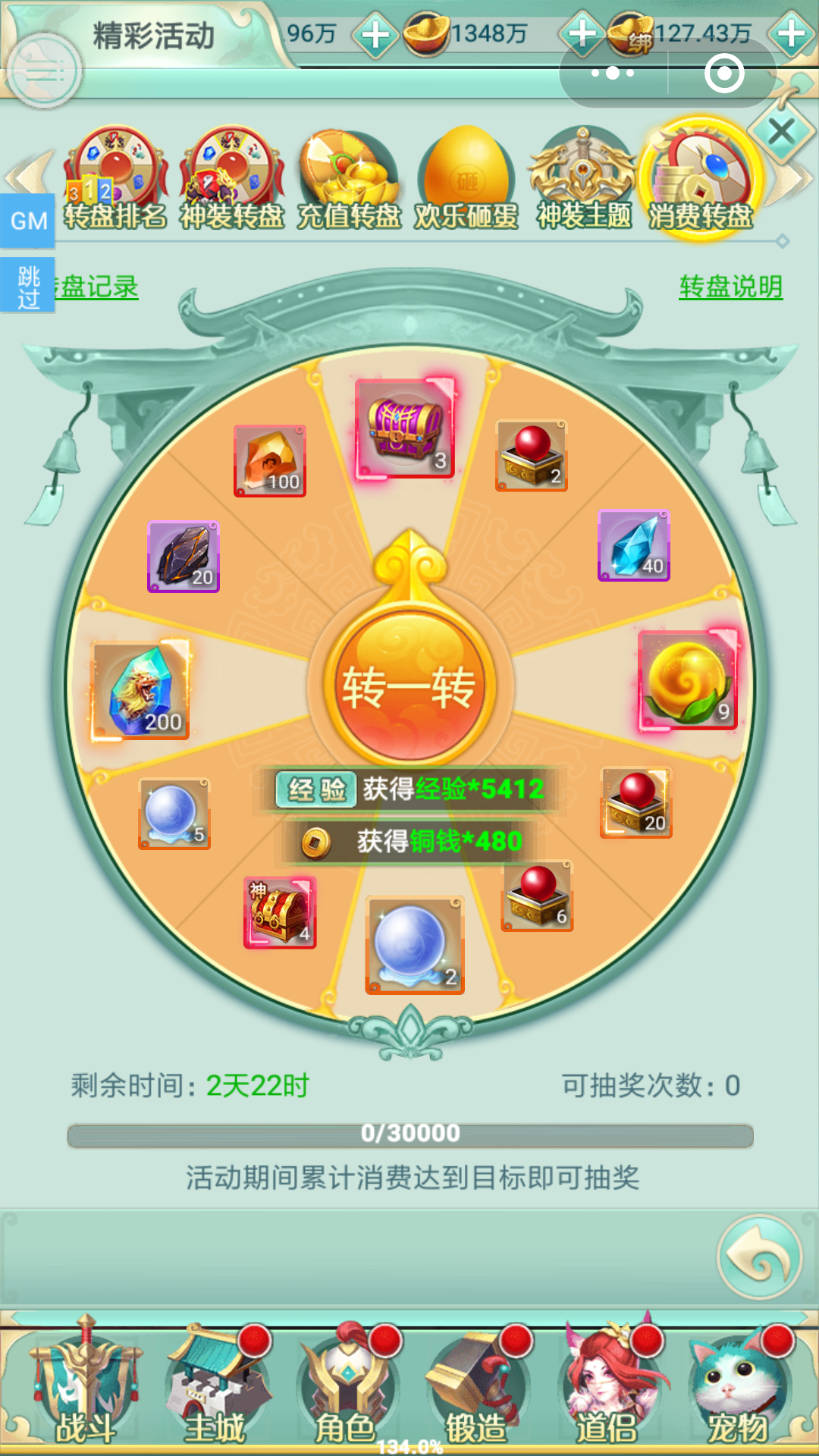Open 转盘说明 link
The height and width of the screenshot is (1456, 819).
(730, 287)
